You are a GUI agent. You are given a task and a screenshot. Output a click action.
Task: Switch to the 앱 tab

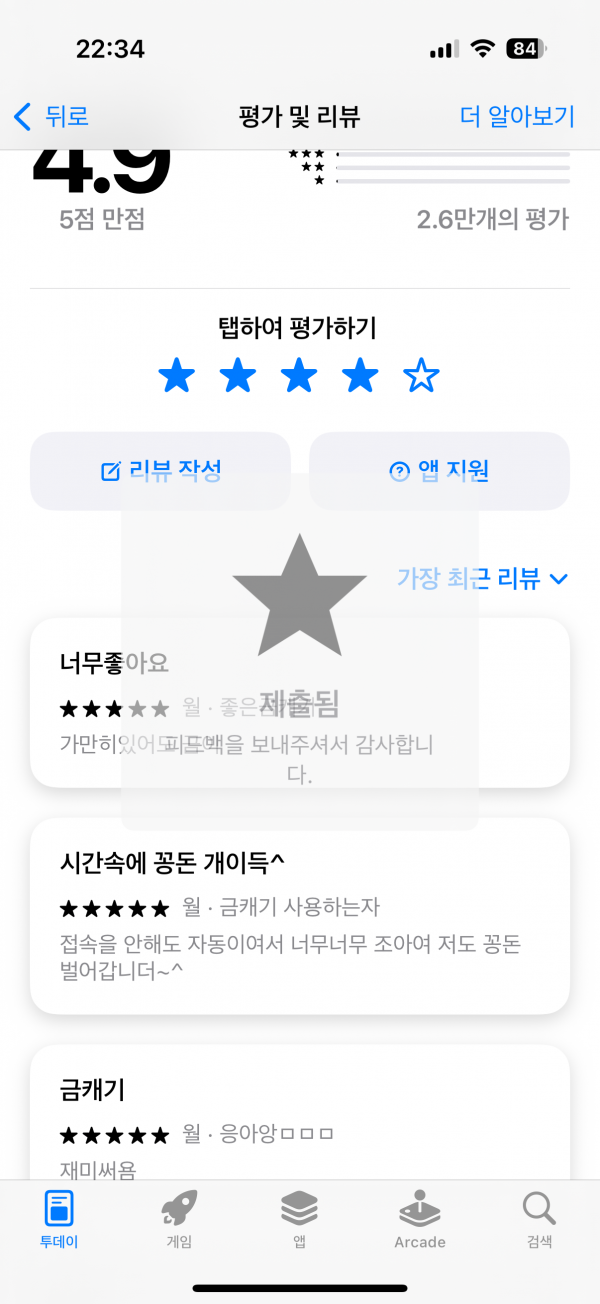[299, 1220]
